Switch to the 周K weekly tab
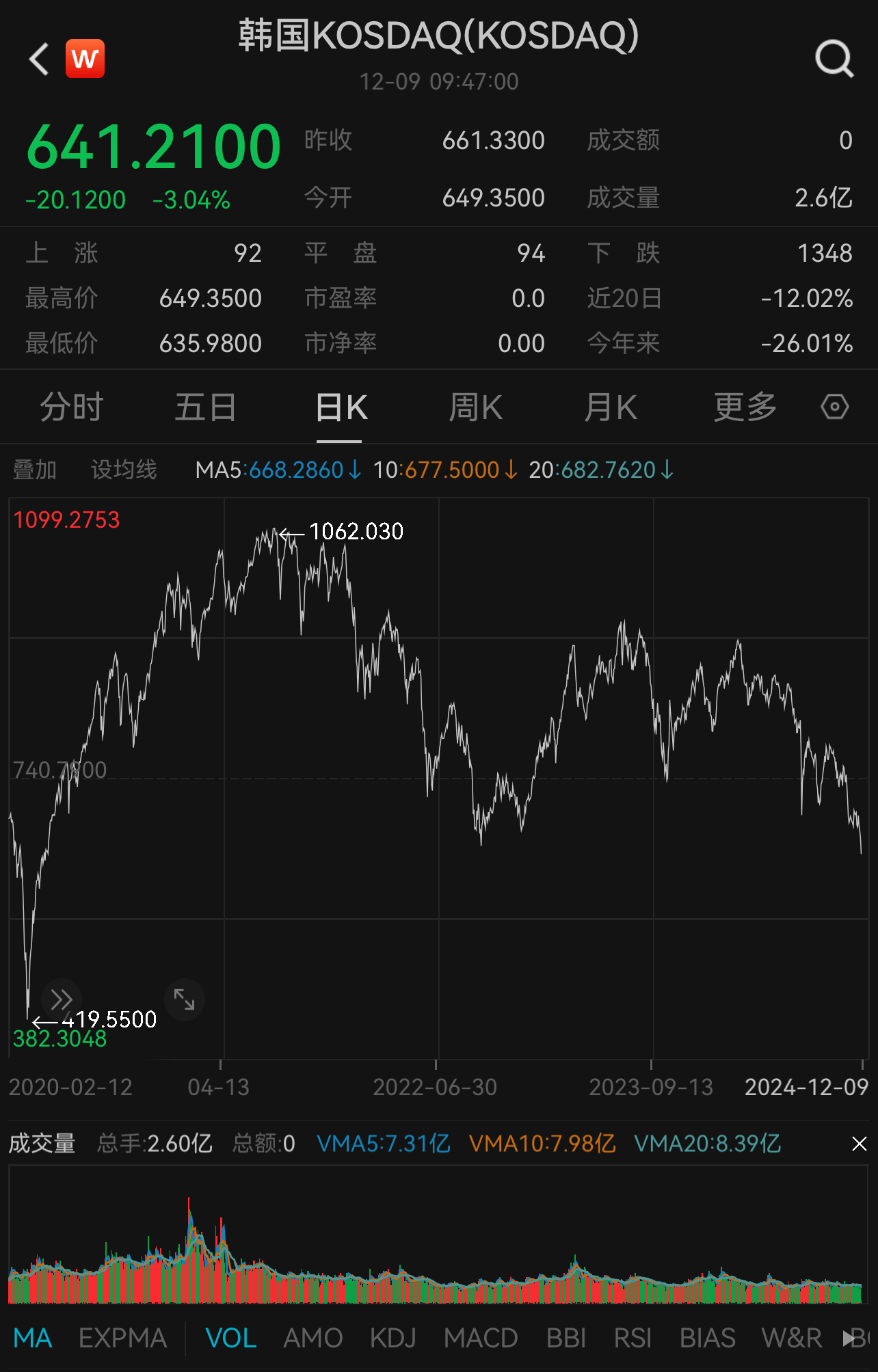 click(x=476, y=407)
